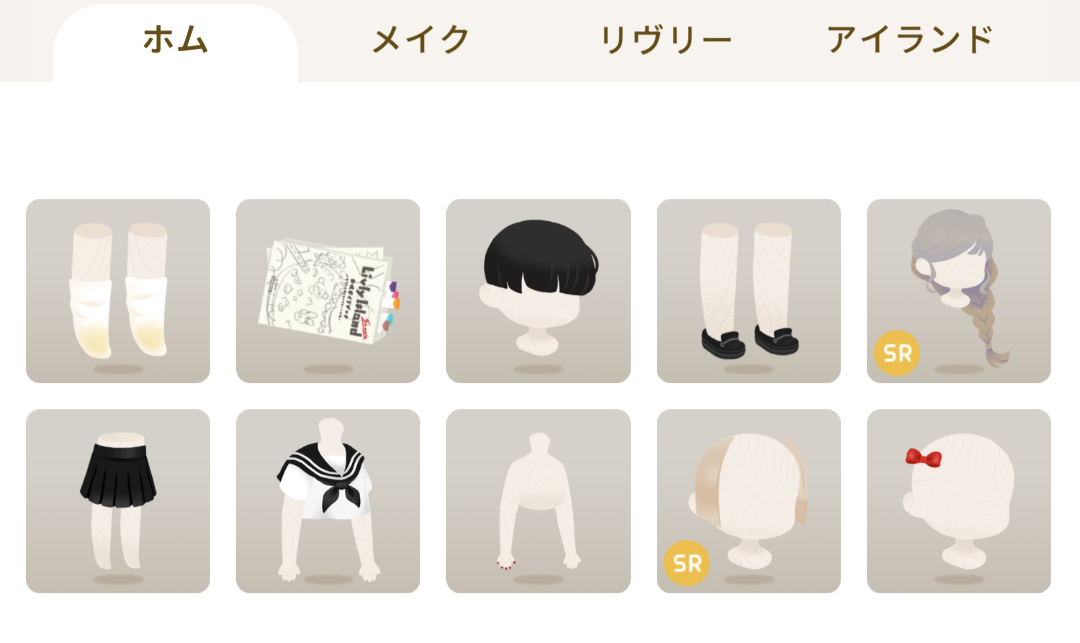Select the SR braided ponytail hairstyle
Screen dimensions: 1080x643
point(959,291)
